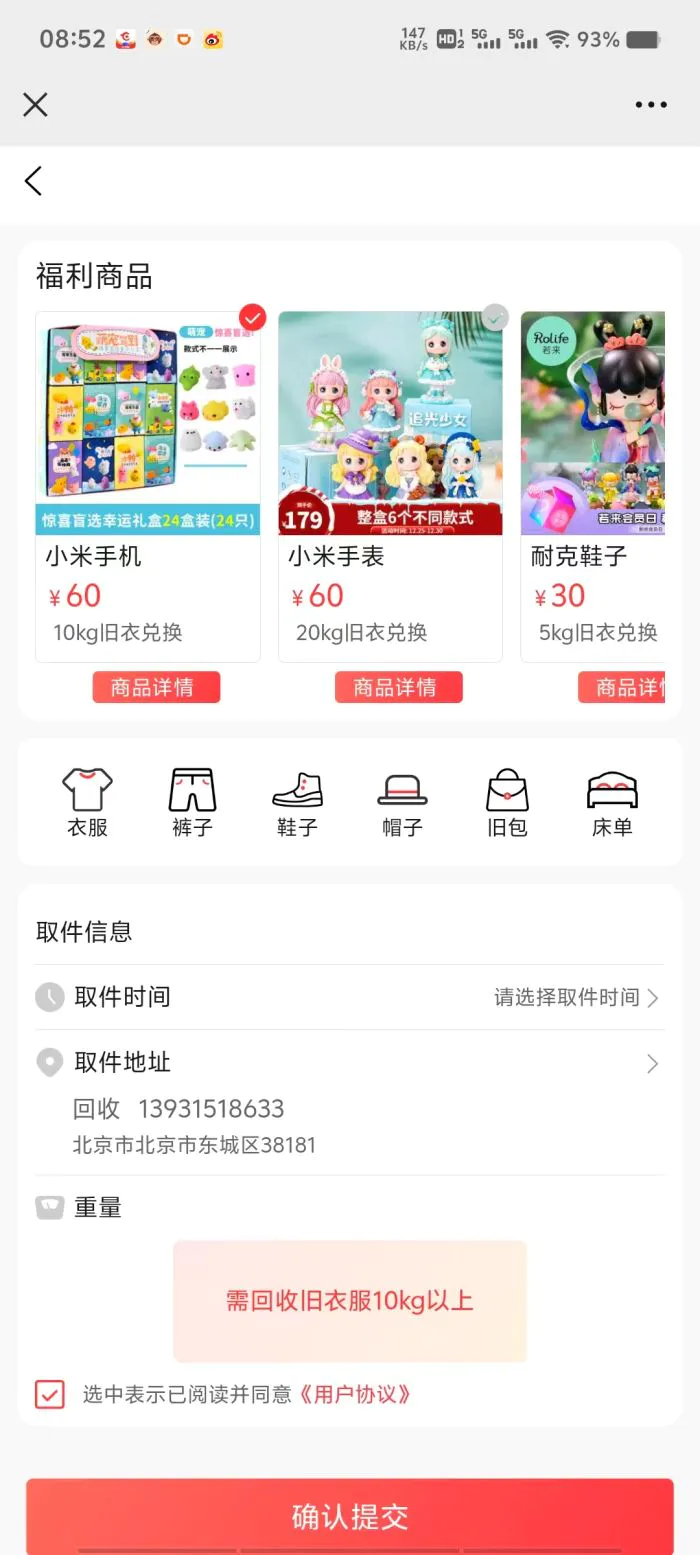Choose the 床单 category

click(x=612, y=802)
